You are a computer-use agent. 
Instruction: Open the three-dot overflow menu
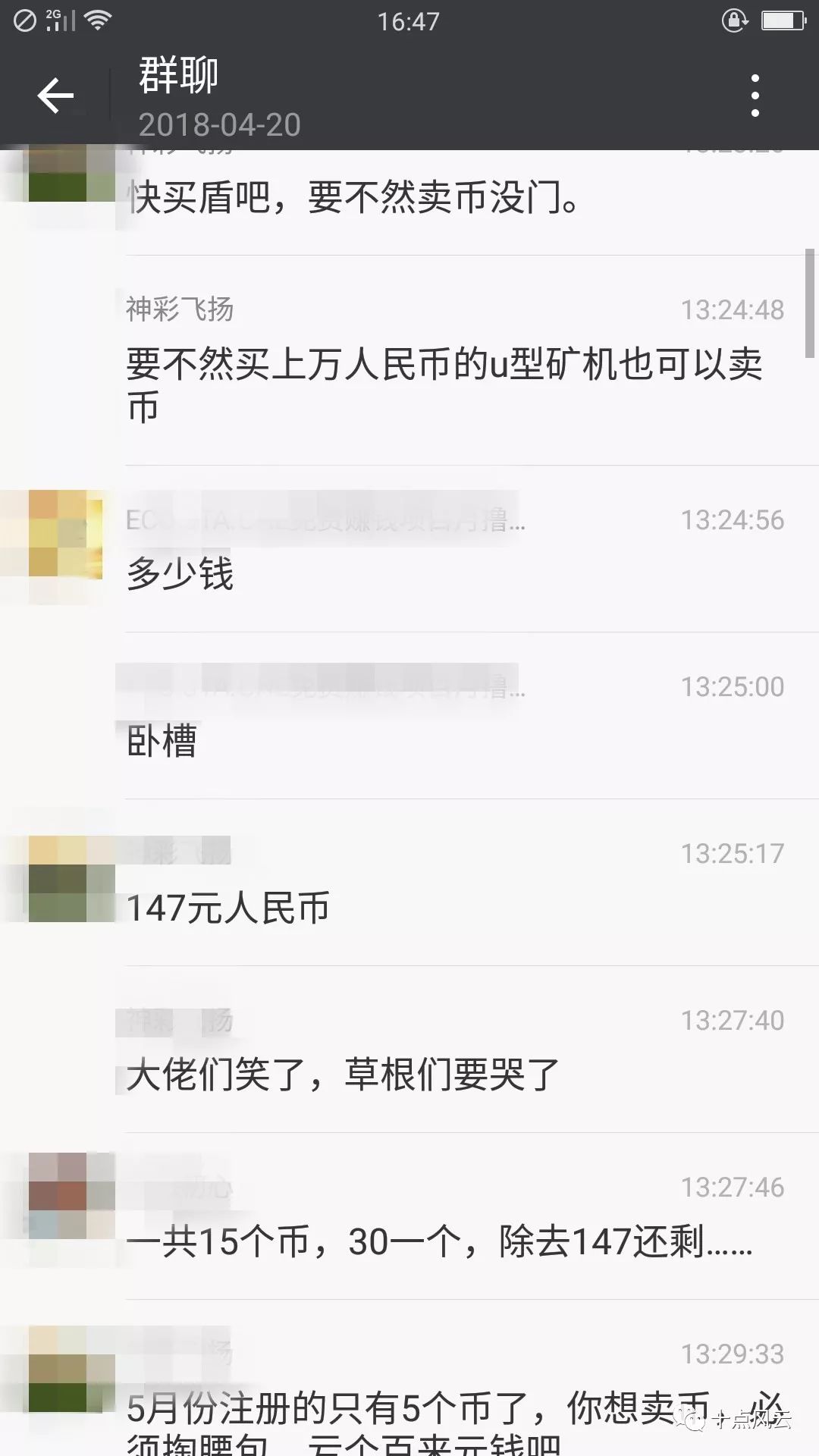755,96
